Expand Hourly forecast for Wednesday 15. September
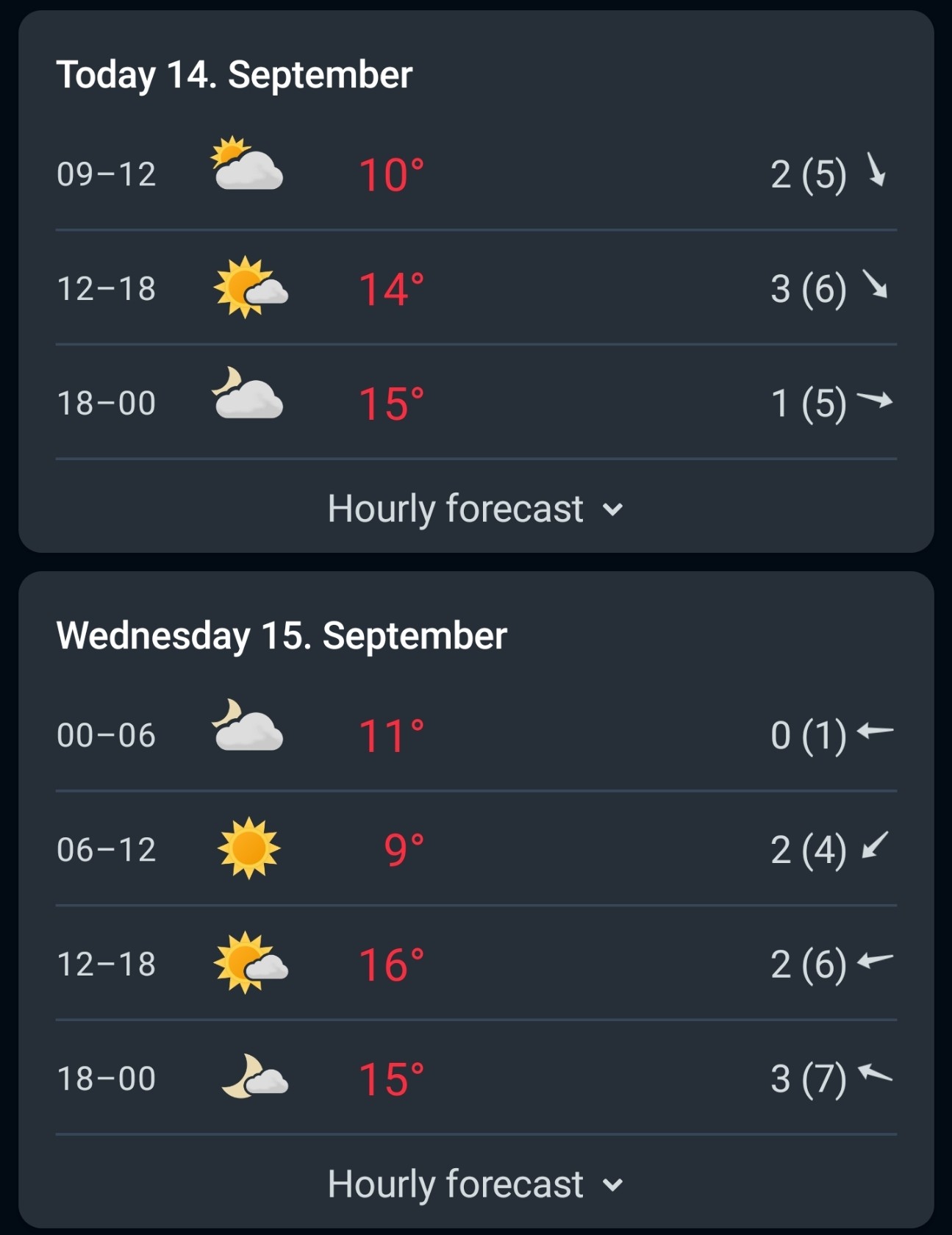This screenshot has width=952, height=1235. click(x=476, y=1184)
